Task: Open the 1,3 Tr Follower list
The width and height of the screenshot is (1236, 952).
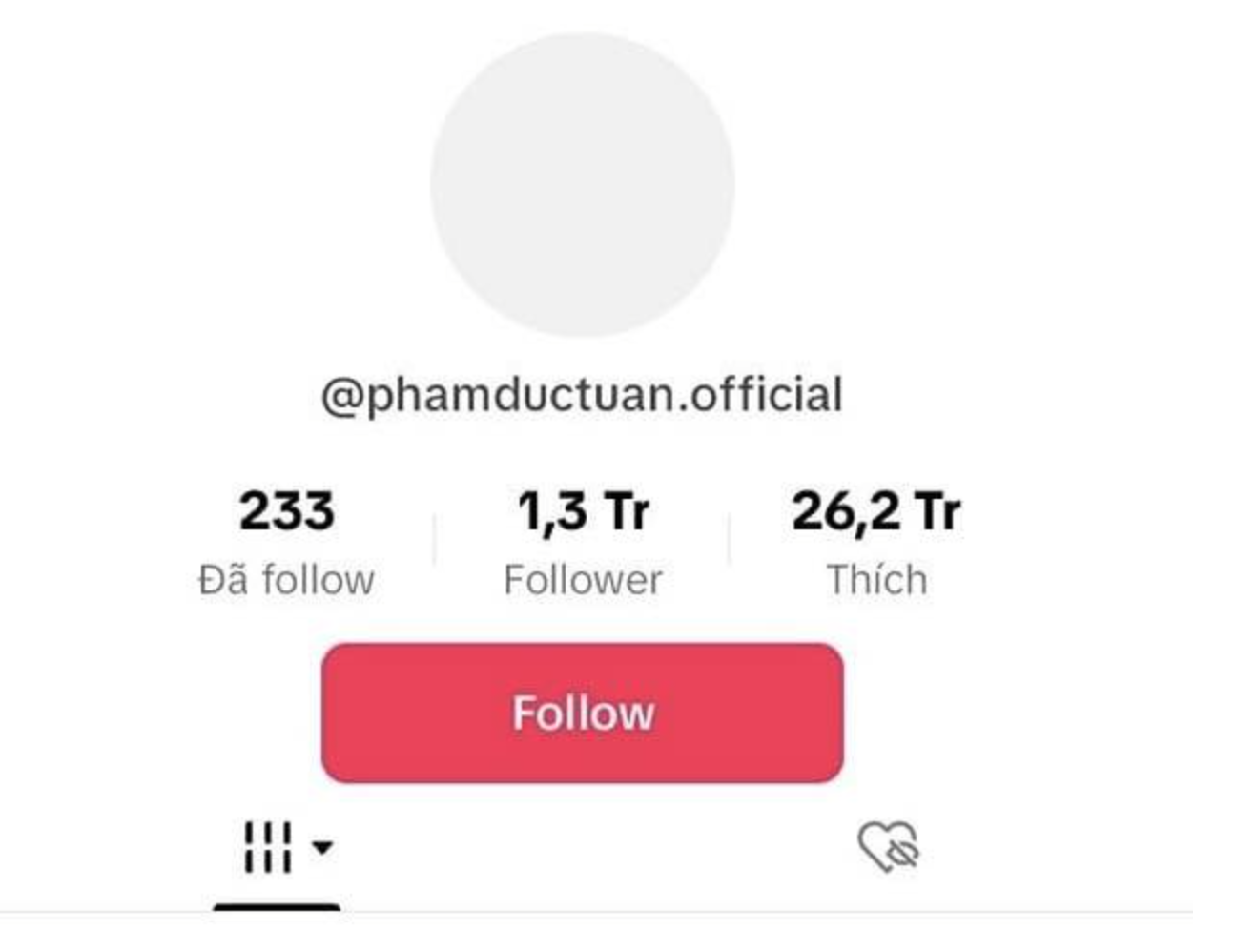Action: click(583, 540)
